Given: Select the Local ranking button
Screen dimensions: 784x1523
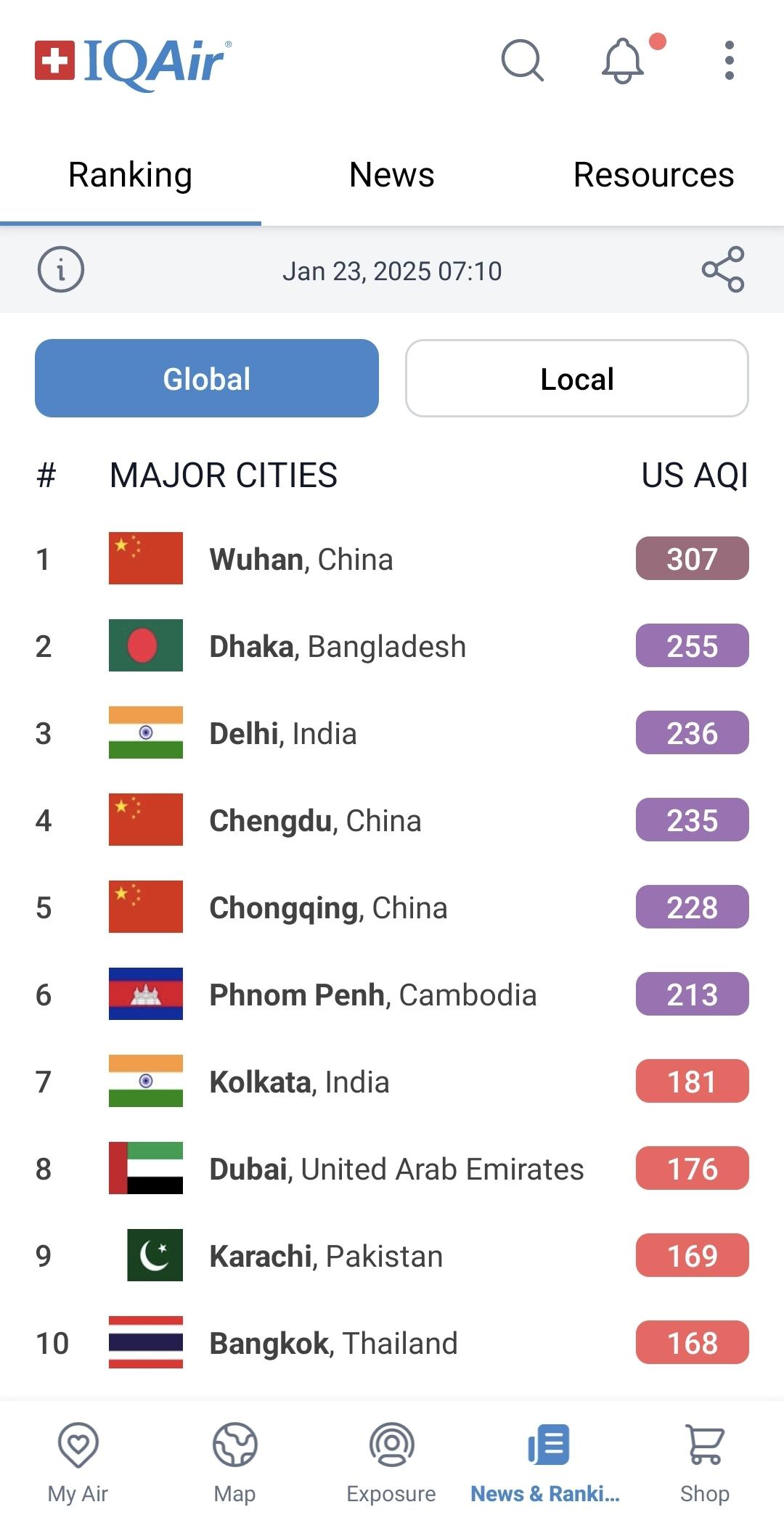Looking at the screenshot, I should click(577, 378).
